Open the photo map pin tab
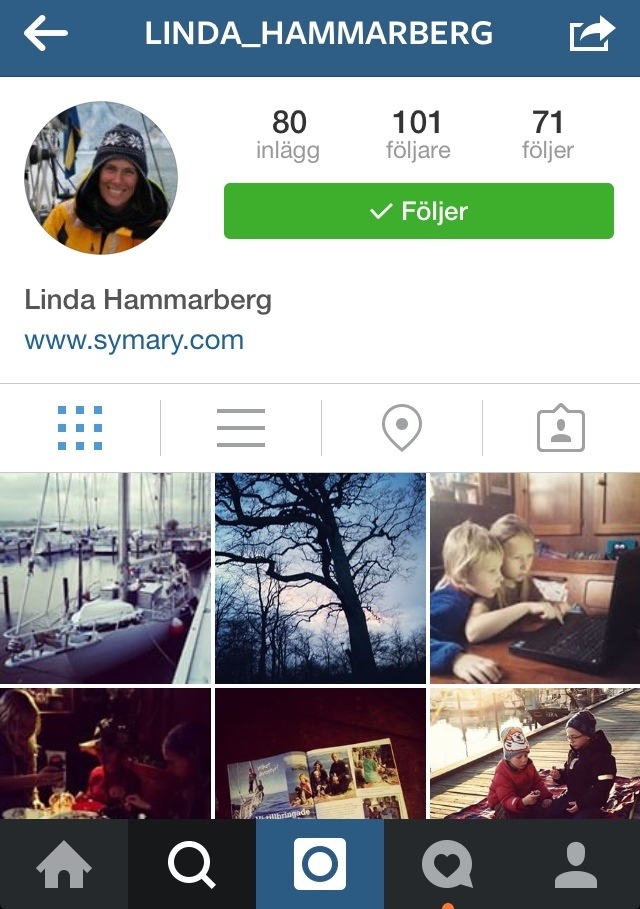640x909 pixels. click(x=401, y=428)
